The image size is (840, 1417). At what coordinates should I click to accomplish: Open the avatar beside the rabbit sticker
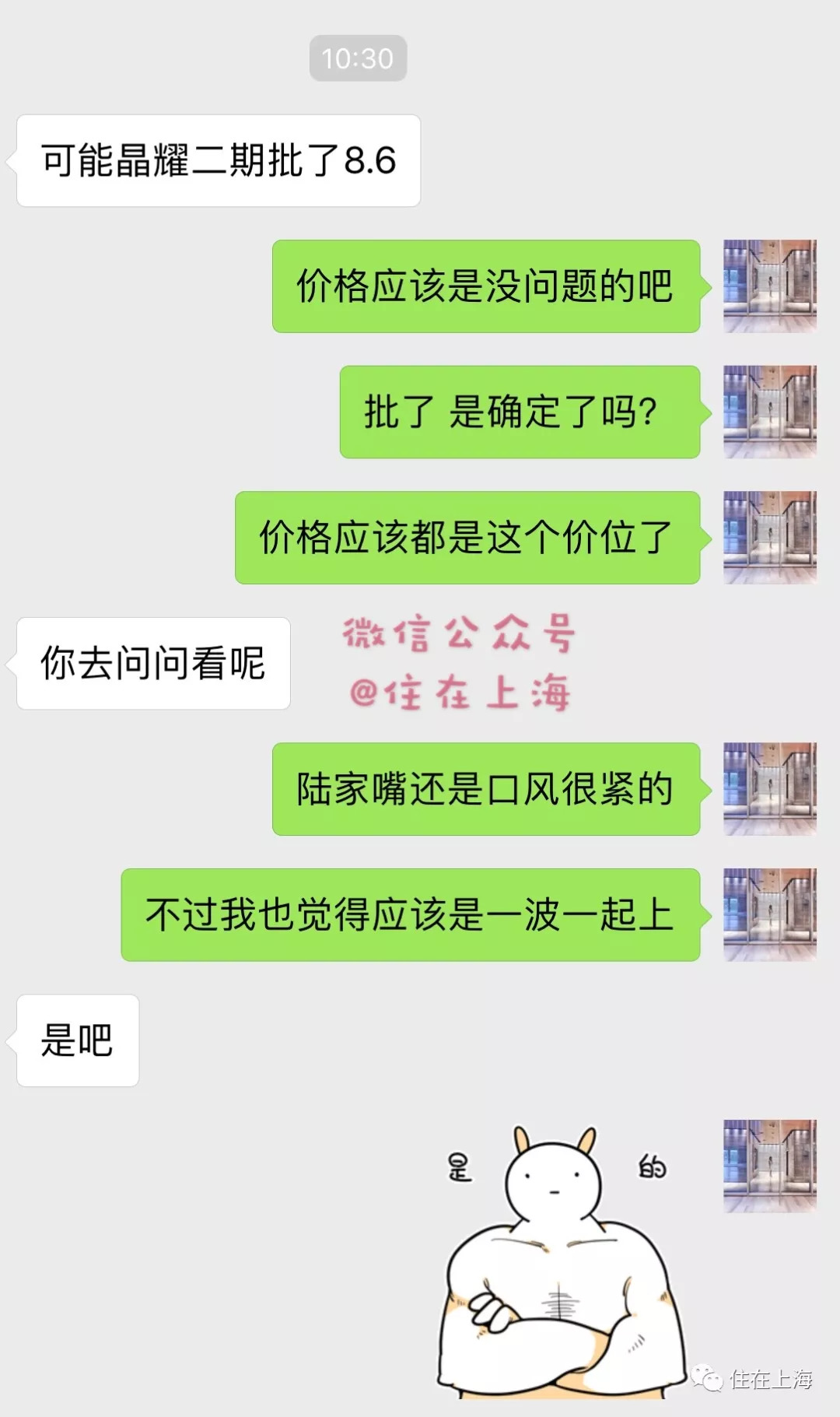tap(769, 1166)
